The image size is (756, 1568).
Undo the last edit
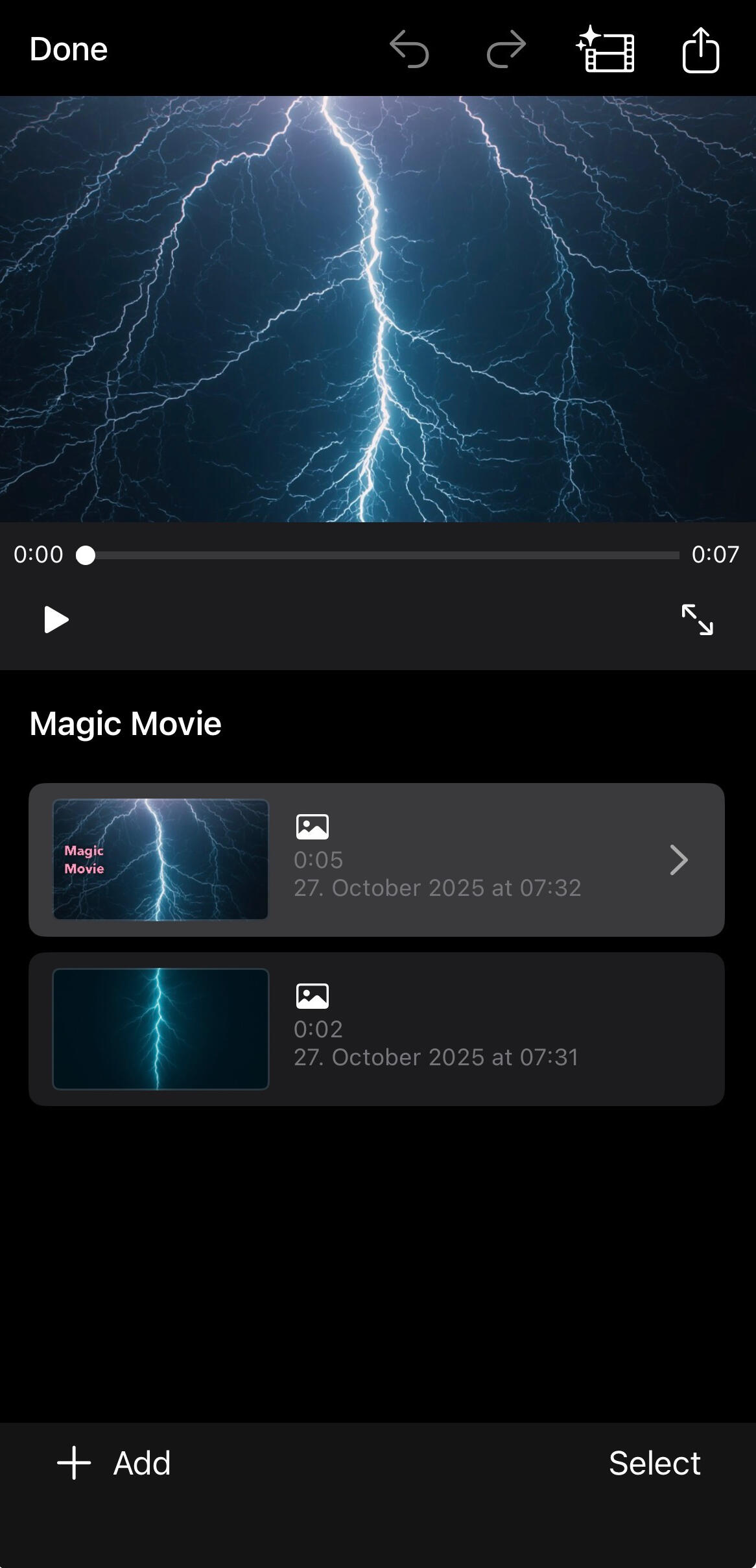point(409,49)
